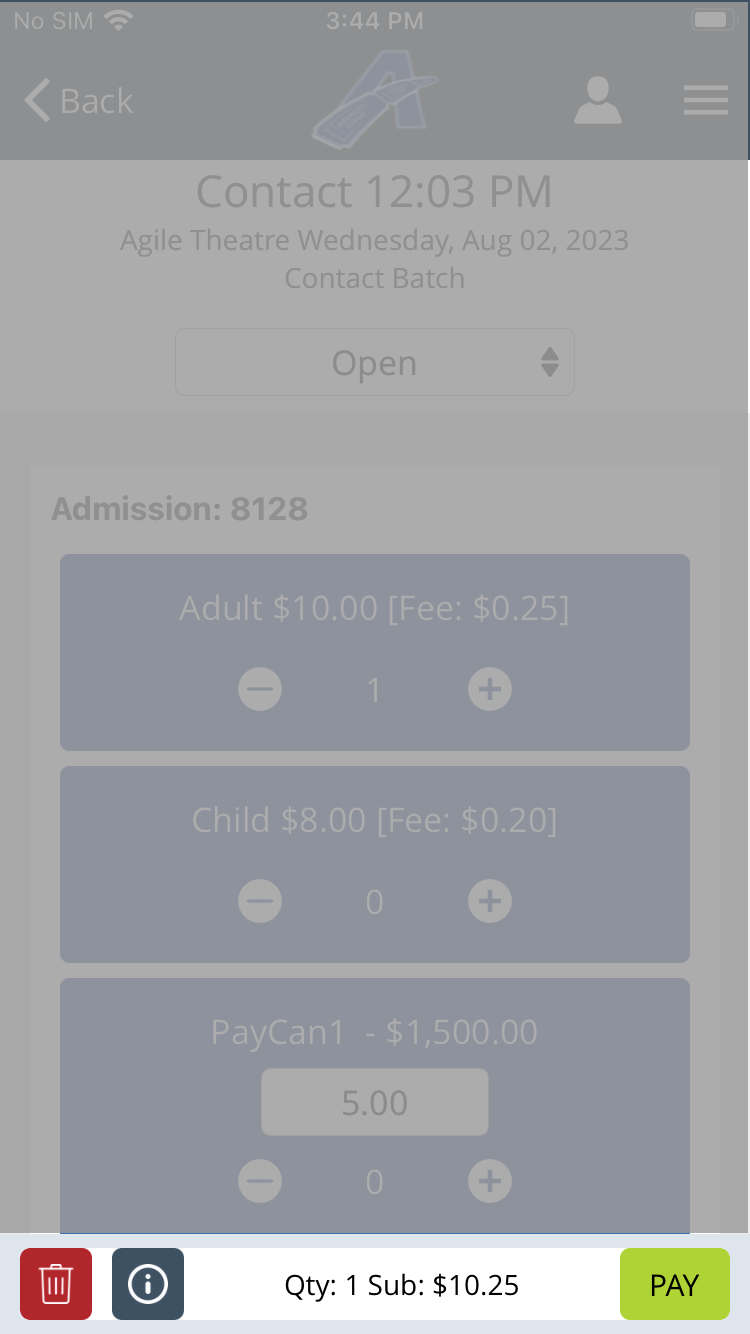Clear the cart with the trash button
This screenshot has width=750, height=1334.
tap(56, 1284)
